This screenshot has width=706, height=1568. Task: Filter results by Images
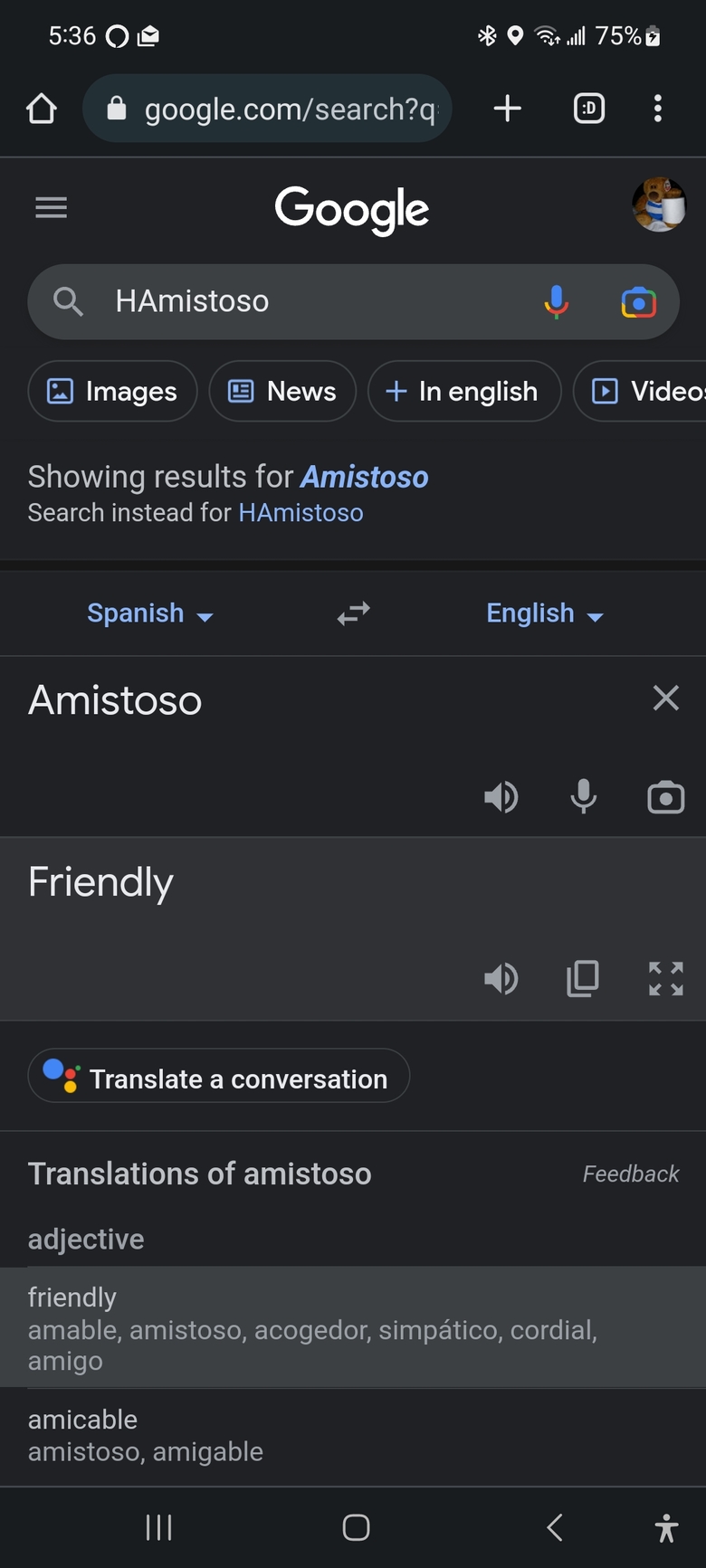click(x=112, y=391)
